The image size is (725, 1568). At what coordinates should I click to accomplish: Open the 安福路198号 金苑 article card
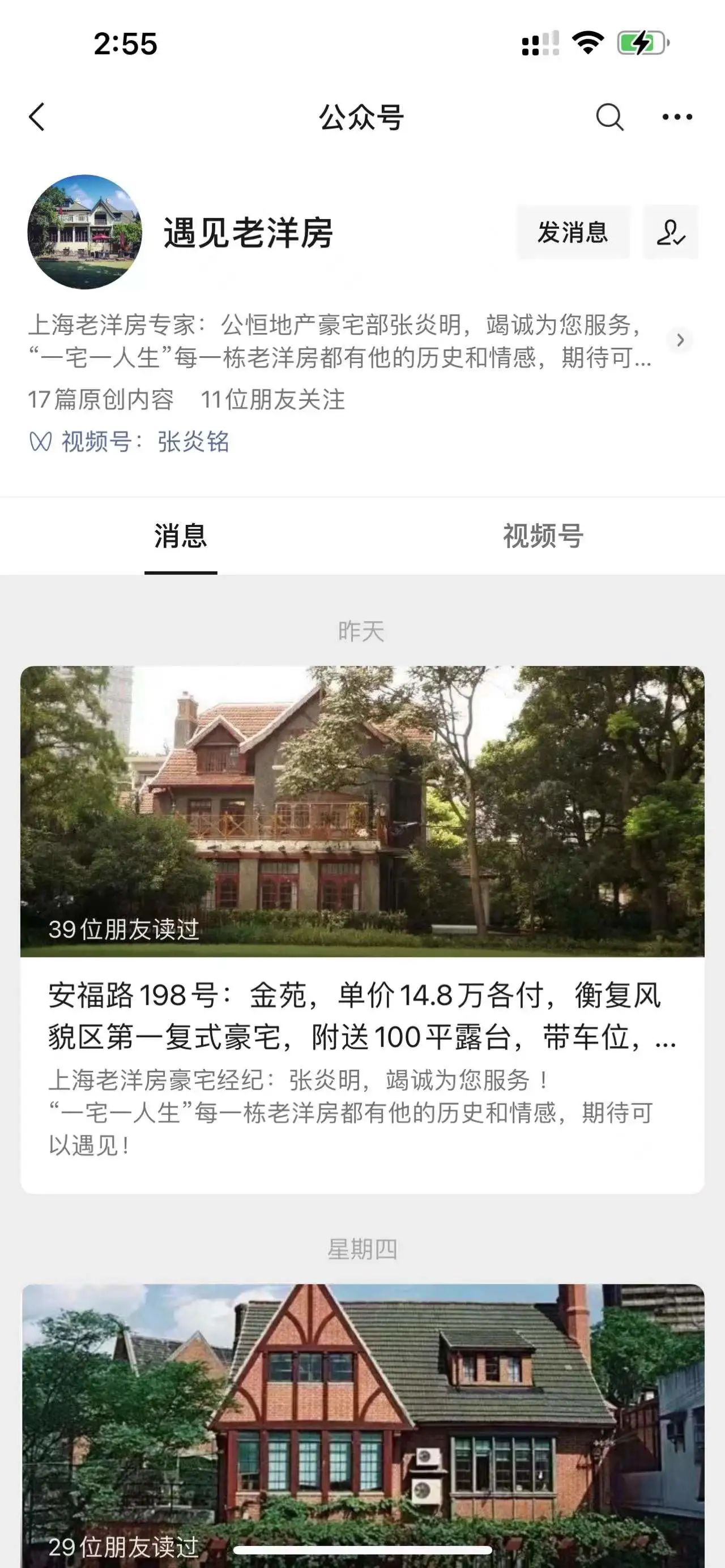coord(362,929)
